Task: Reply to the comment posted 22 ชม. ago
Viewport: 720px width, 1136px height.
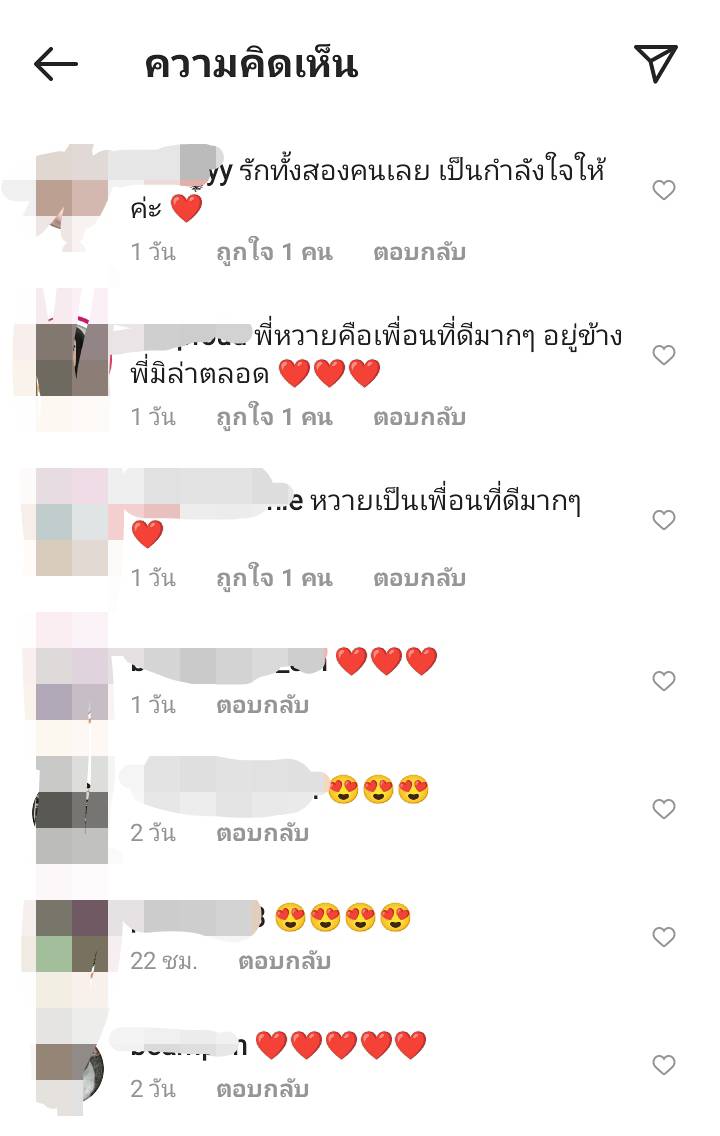Action: coord(284,961)
